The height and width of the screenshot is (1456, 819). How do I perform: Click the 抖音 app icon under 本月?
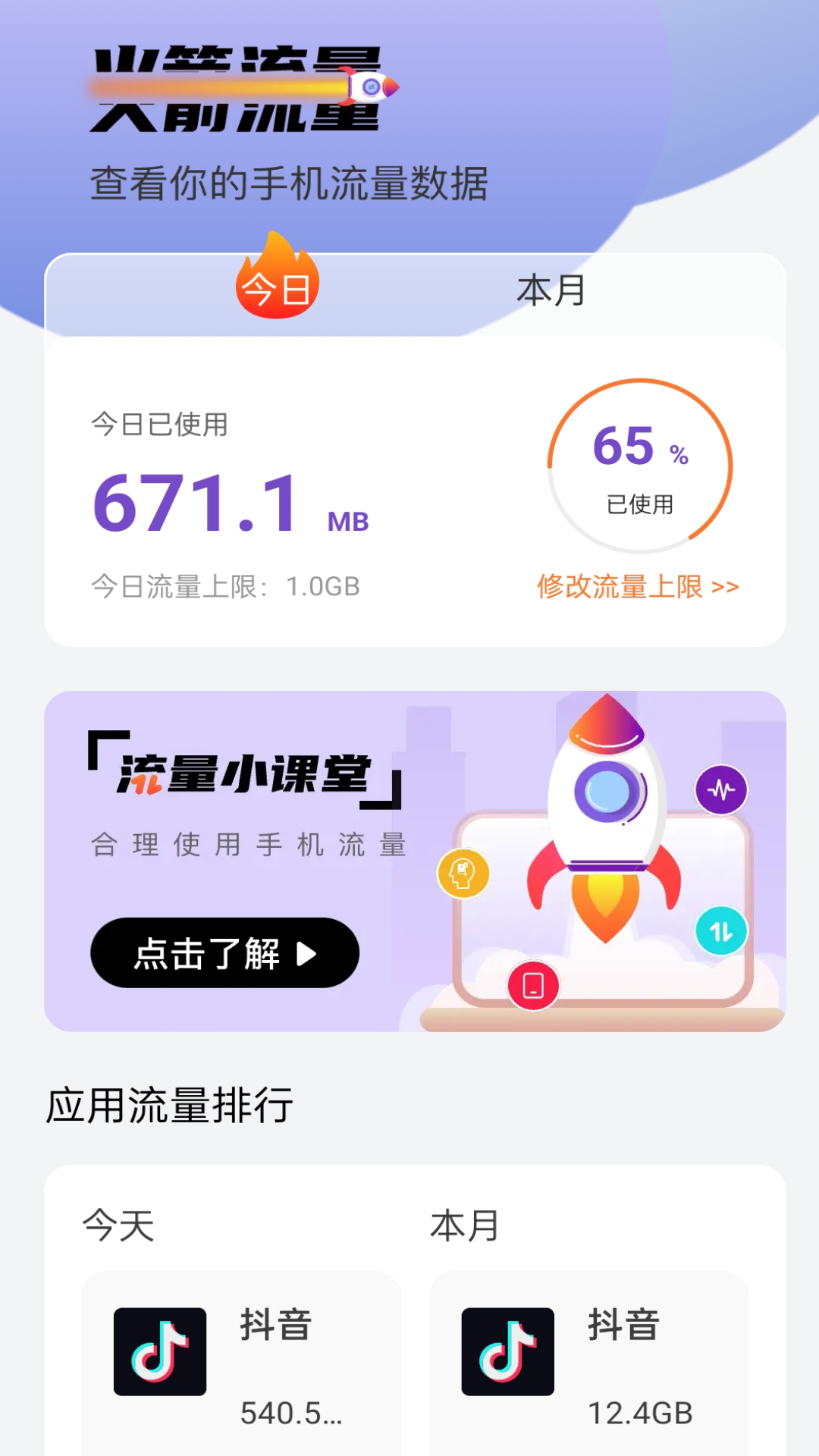[x=507, y=1352]
